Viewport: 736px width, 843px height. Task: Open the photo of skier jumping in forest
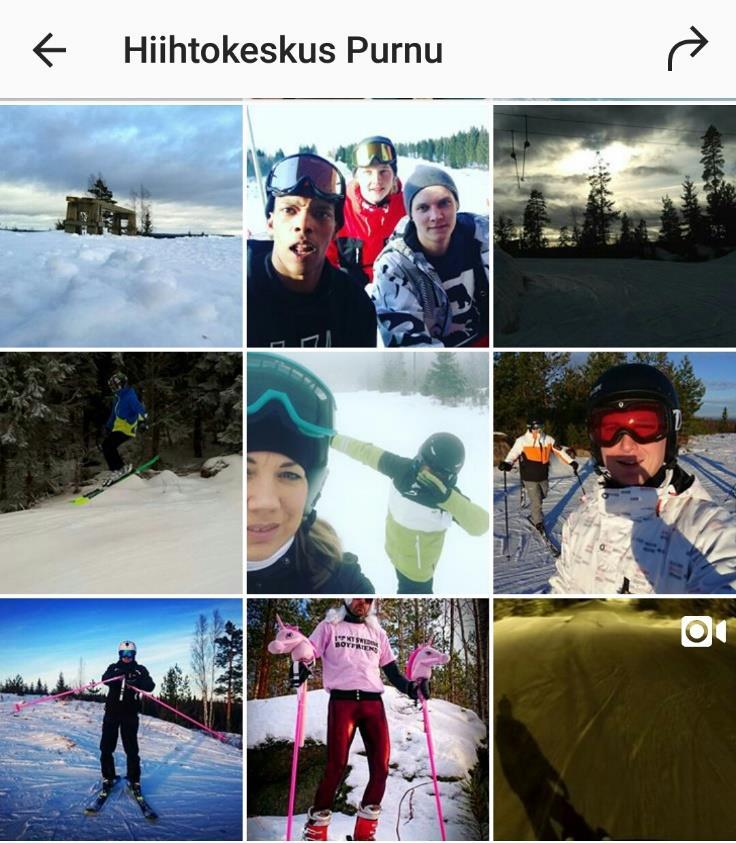(x=121, y=472)
